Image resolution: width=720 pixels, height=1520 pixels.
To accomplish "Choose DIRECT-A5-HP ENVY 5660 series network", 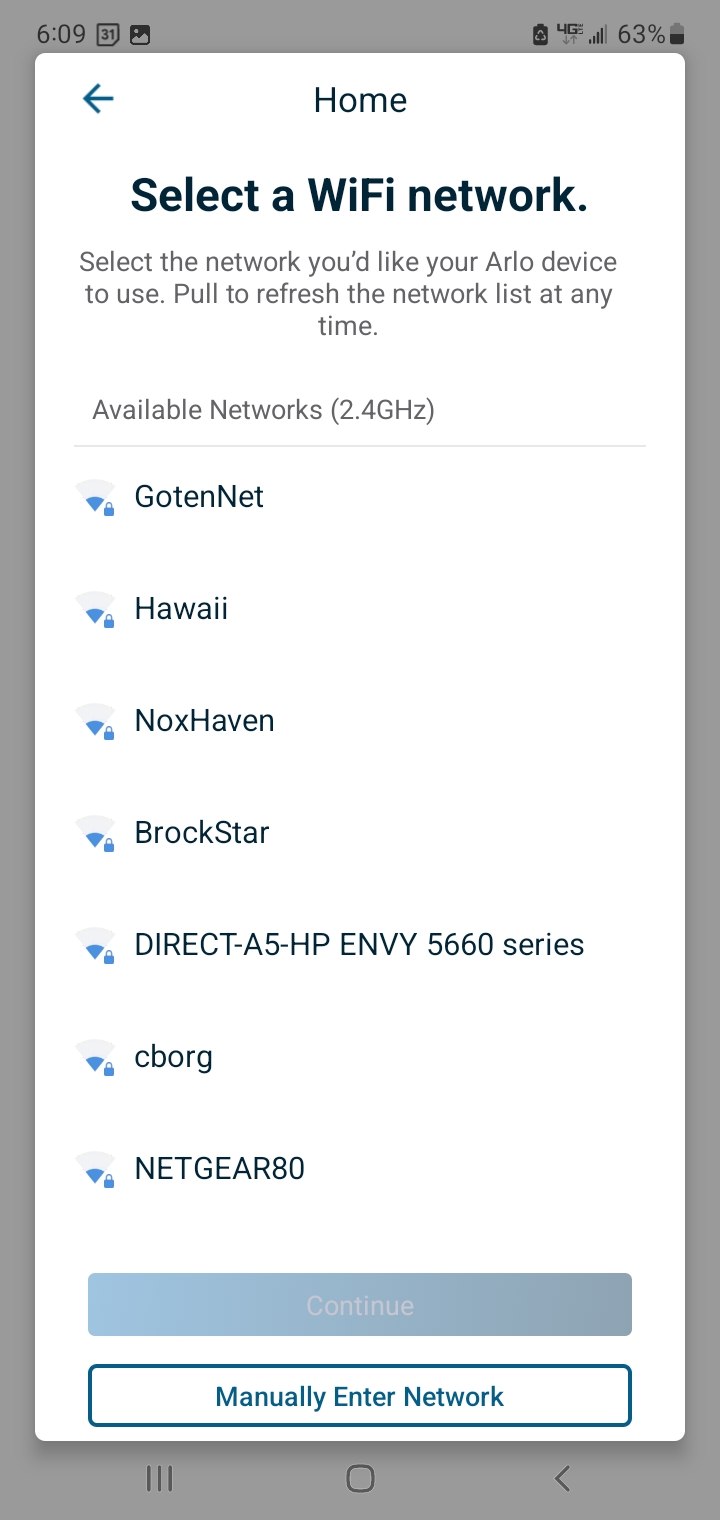I will [360, 944].
